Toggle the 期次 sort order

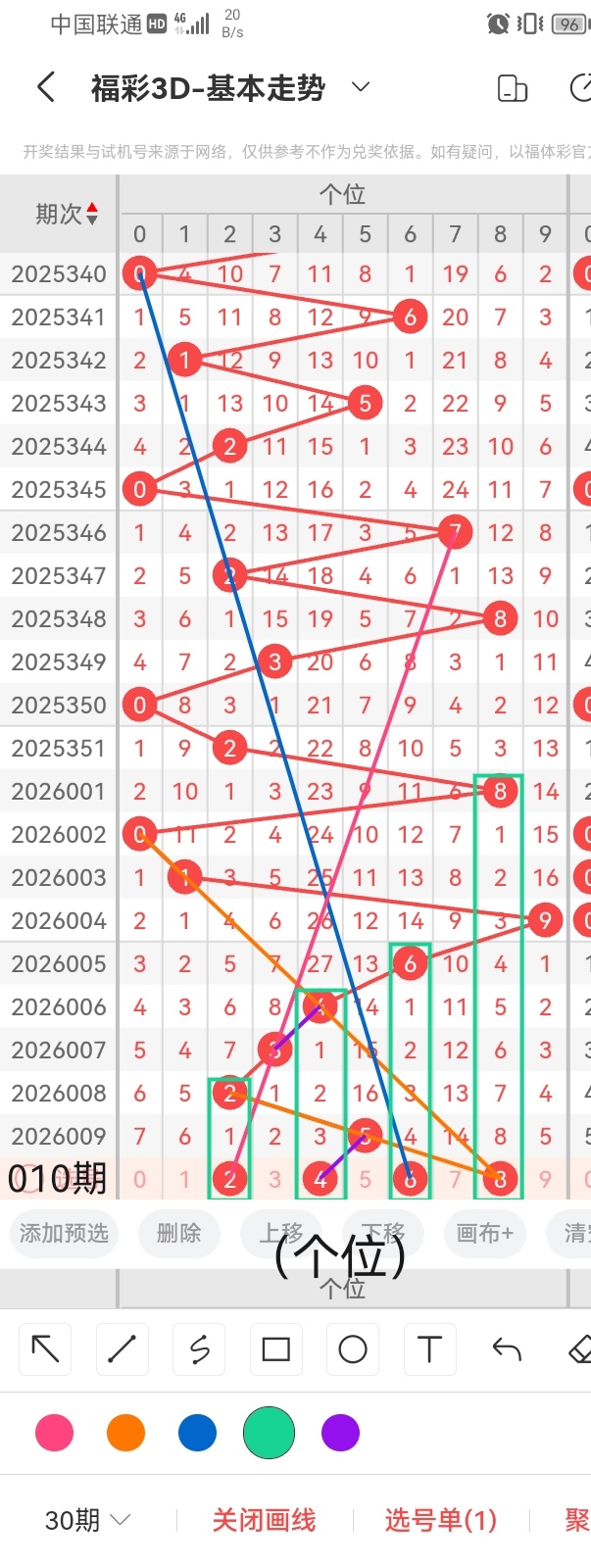(67, 214)
